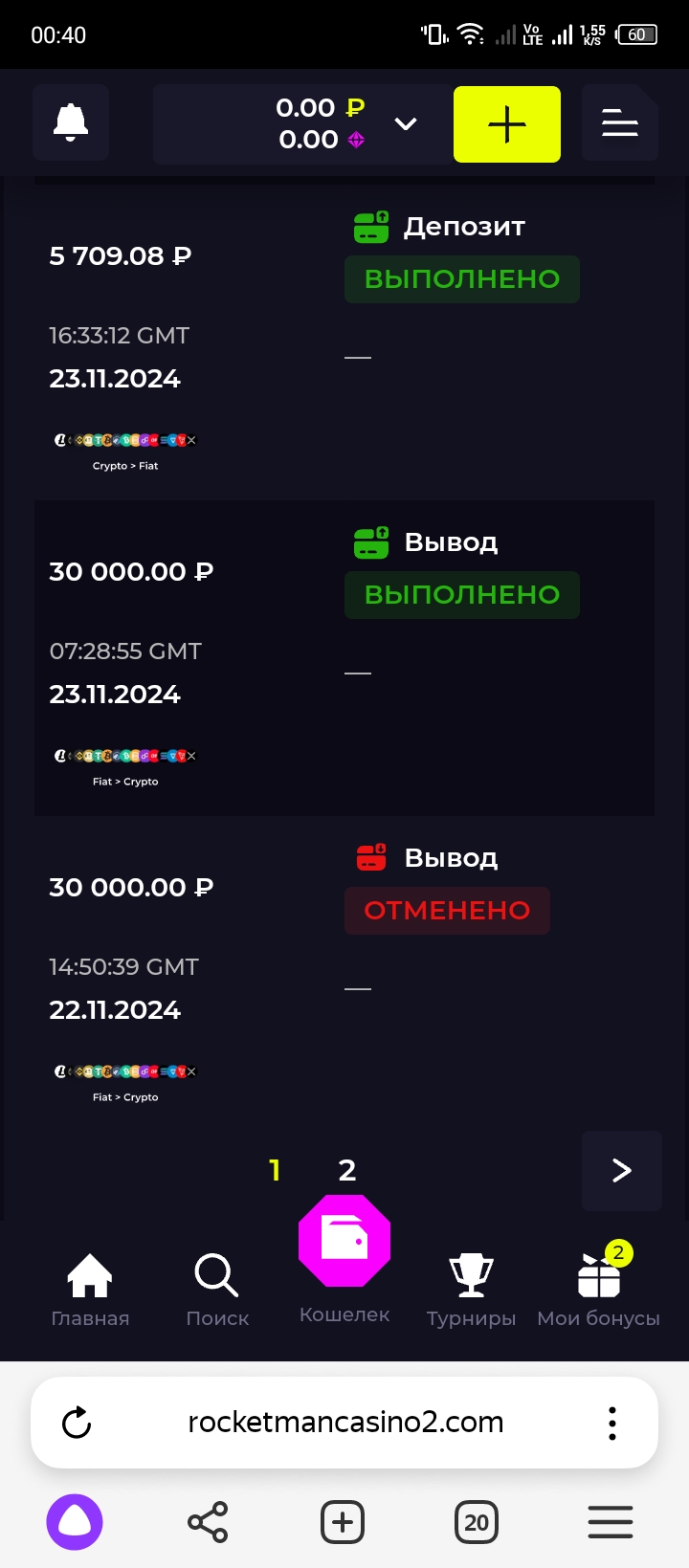This screenshot has height=1568, width=689.
Task: View the 20 open browser tabs
Action: pos(477,1521)
